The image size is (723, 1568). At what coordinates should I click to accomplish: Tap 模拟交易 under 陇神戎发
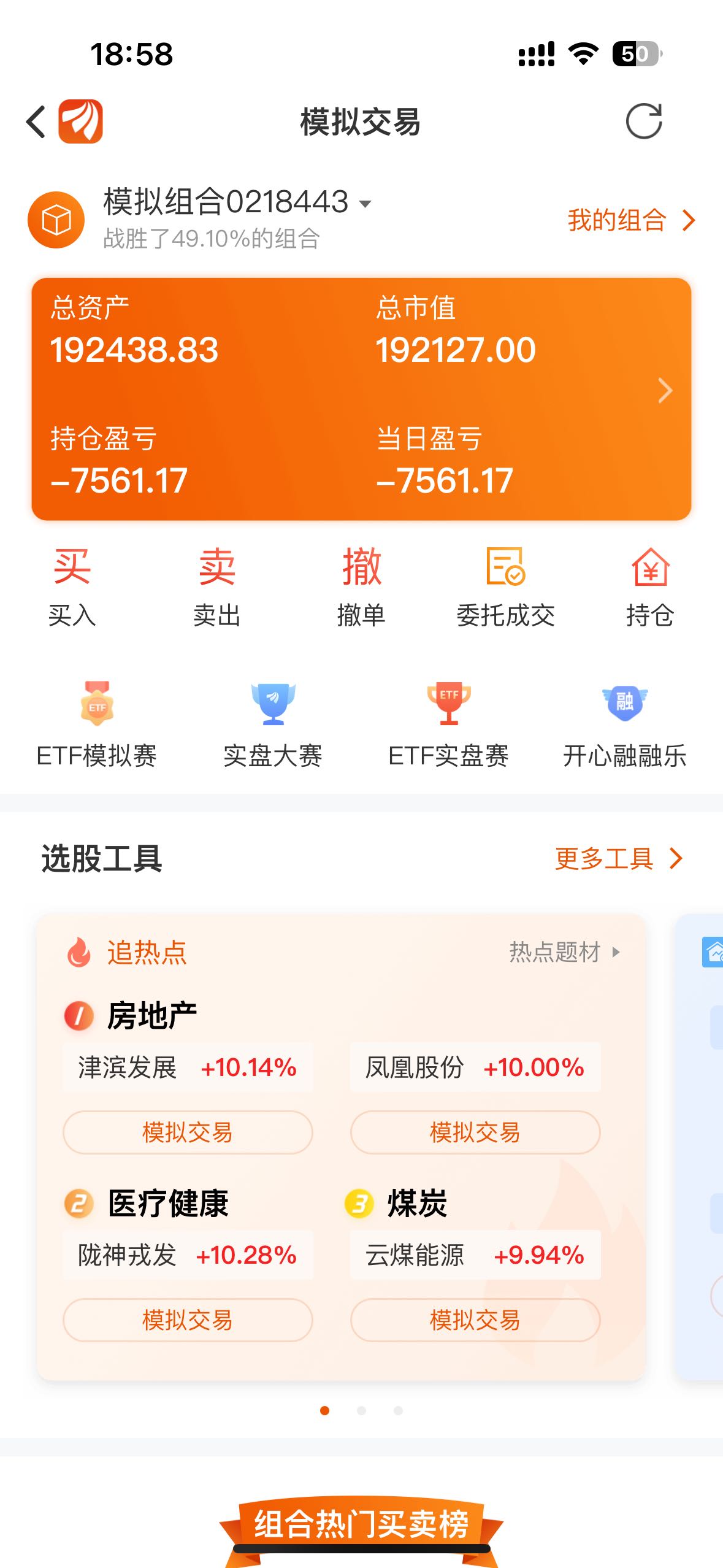[188, 1320]
